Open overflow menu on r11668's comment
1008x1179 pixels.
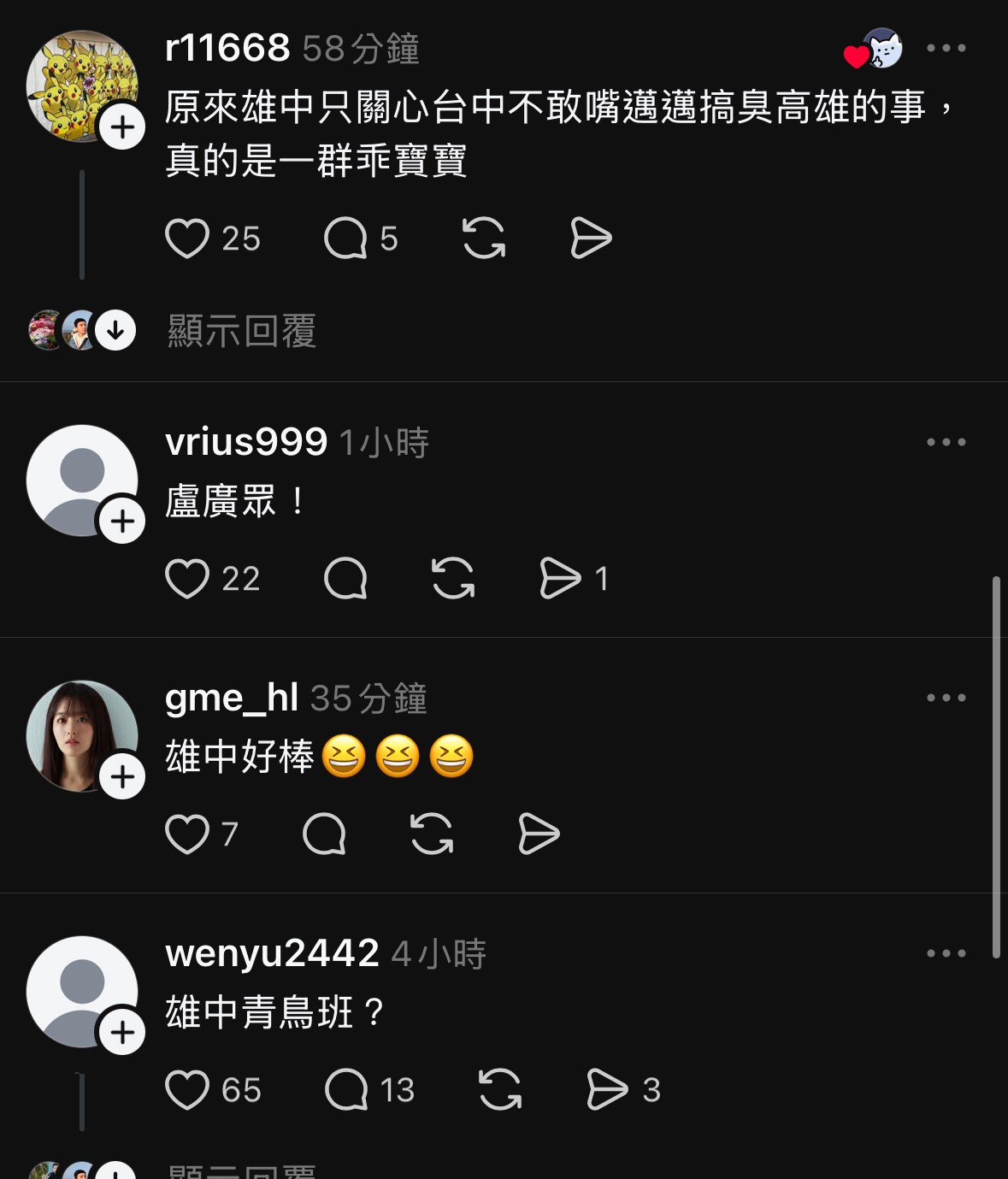(x=946, y=49)
